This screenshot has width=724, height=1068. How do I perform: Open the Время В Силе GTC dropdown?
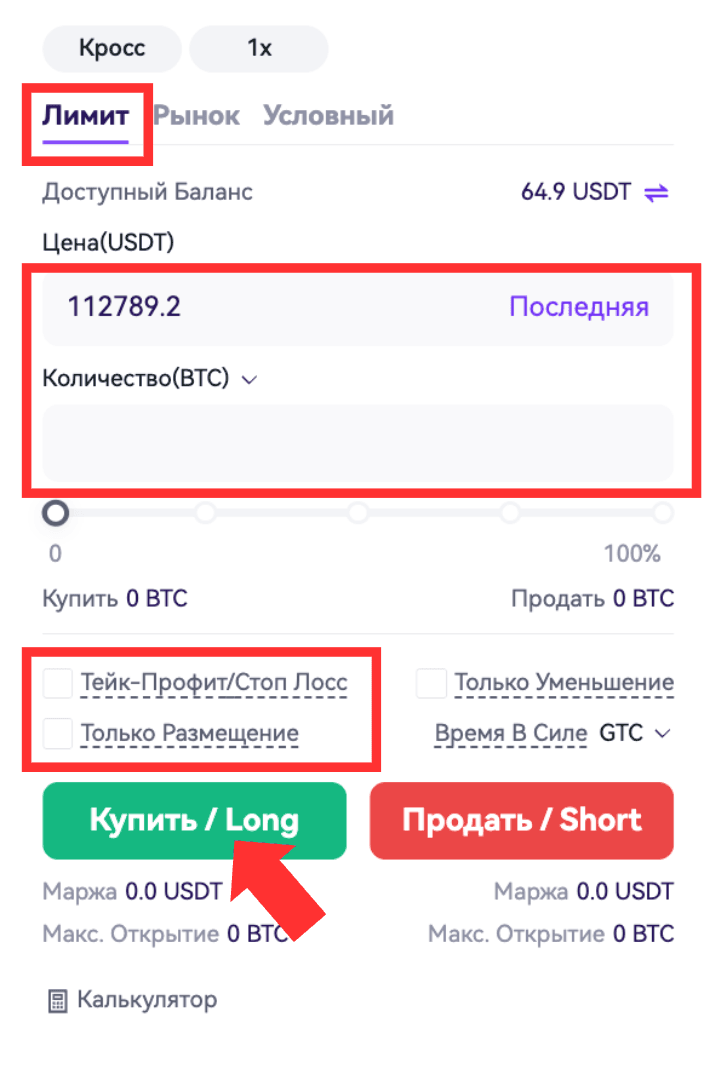[635, 734]
